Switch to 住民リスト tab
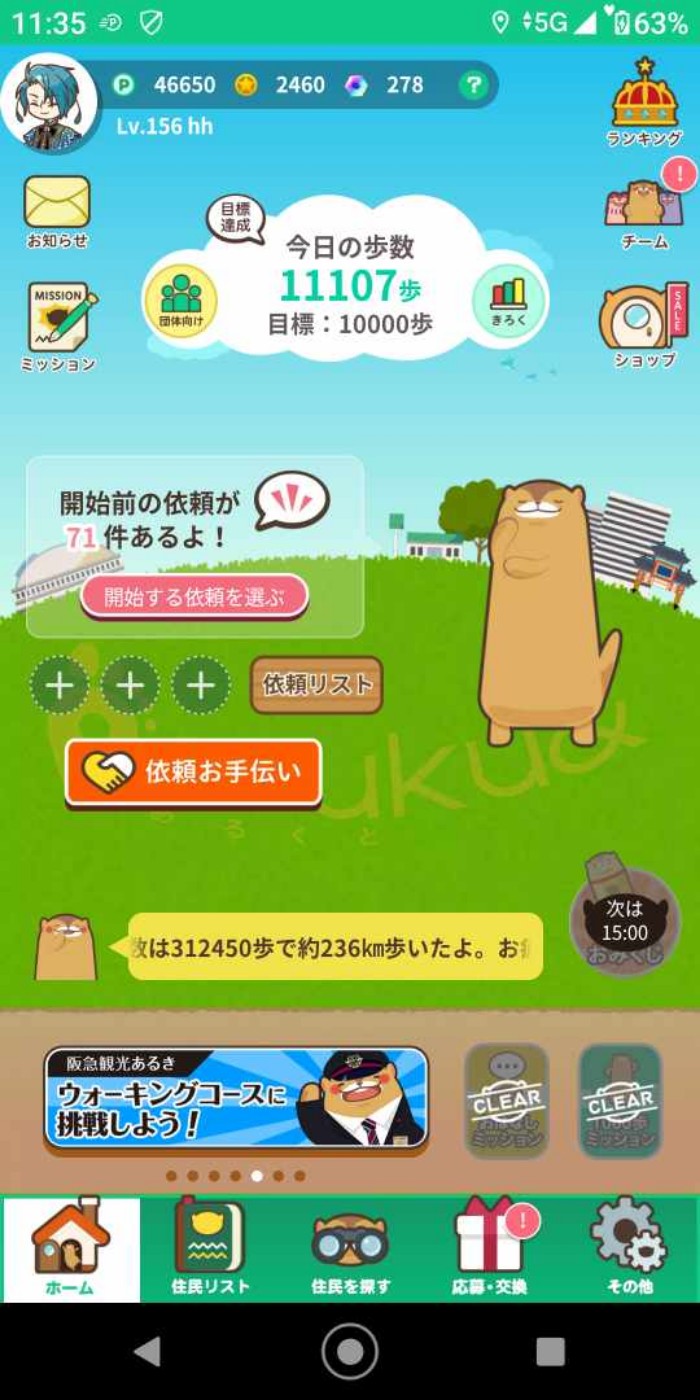The image size is (700, 1400). point(210,1249)
